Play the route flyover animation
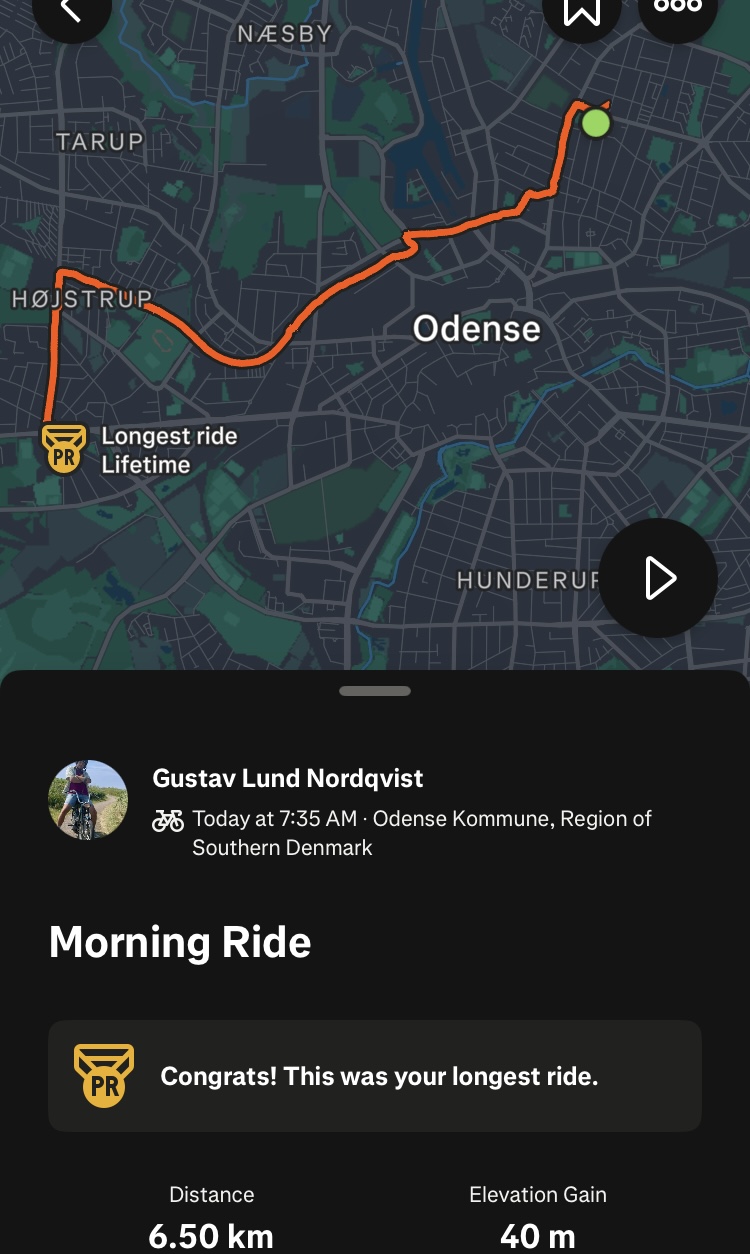 pos(658,578)
